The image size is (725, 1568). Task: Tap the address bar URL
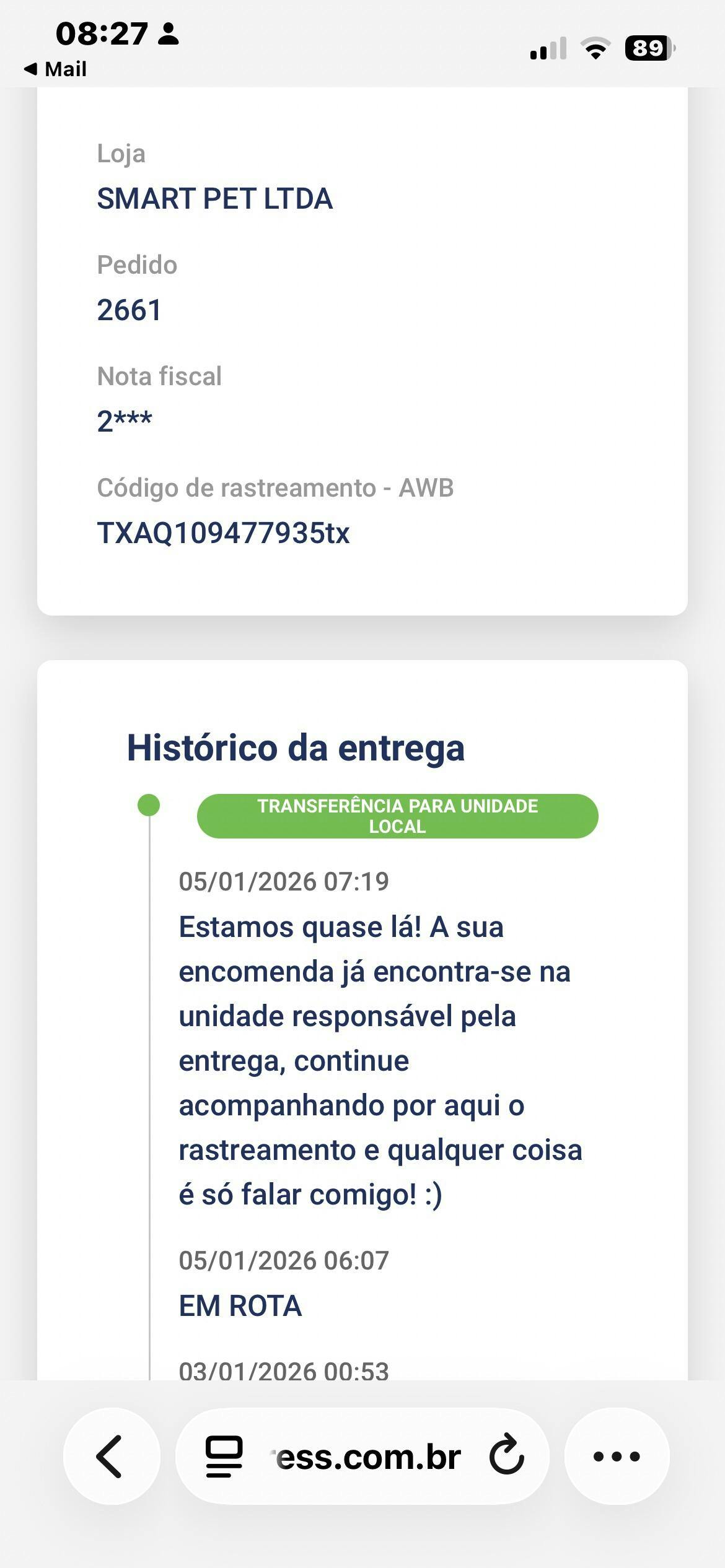368,1457
